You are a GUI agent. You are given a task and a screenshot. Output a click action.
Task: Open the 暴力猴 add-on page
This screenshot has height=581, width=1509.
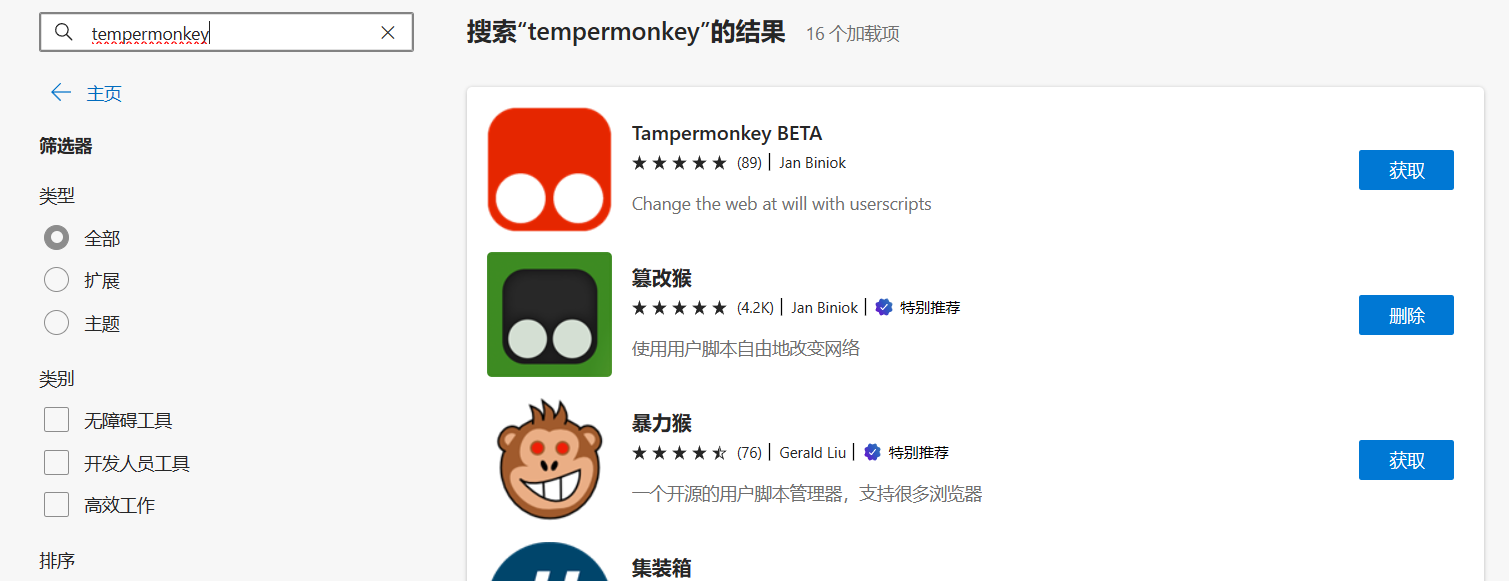(661, 423)
